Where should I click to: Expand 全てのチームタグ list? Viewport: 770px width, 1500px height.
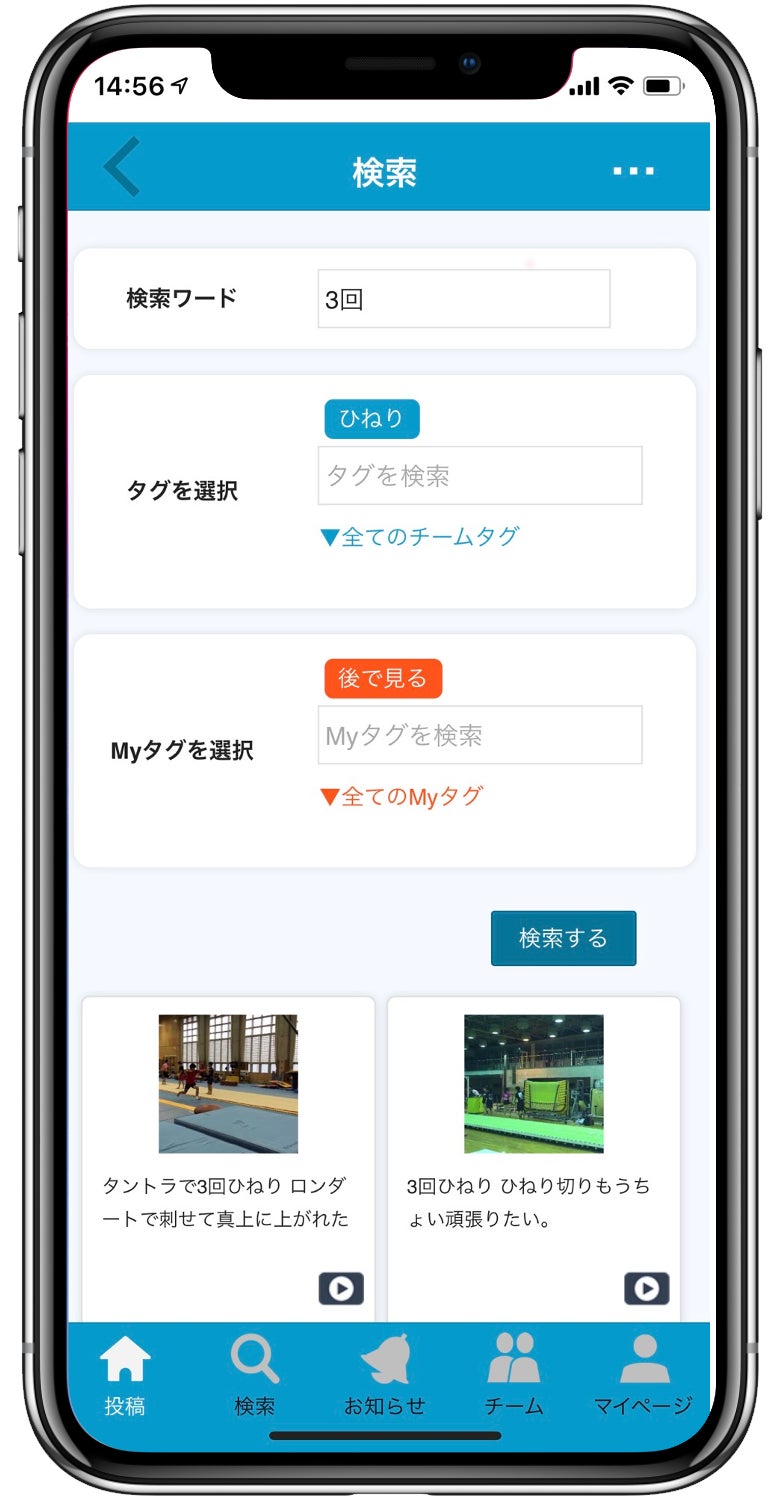(x=420, y=537)
